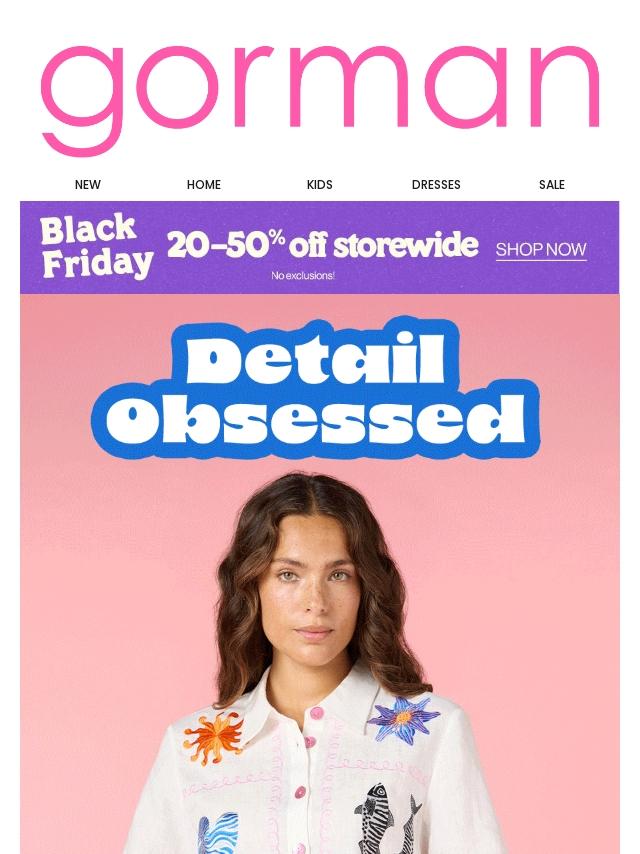
Task: Tap SHOP NOW in Black Friday banner
Action: (x=541, y=250)
